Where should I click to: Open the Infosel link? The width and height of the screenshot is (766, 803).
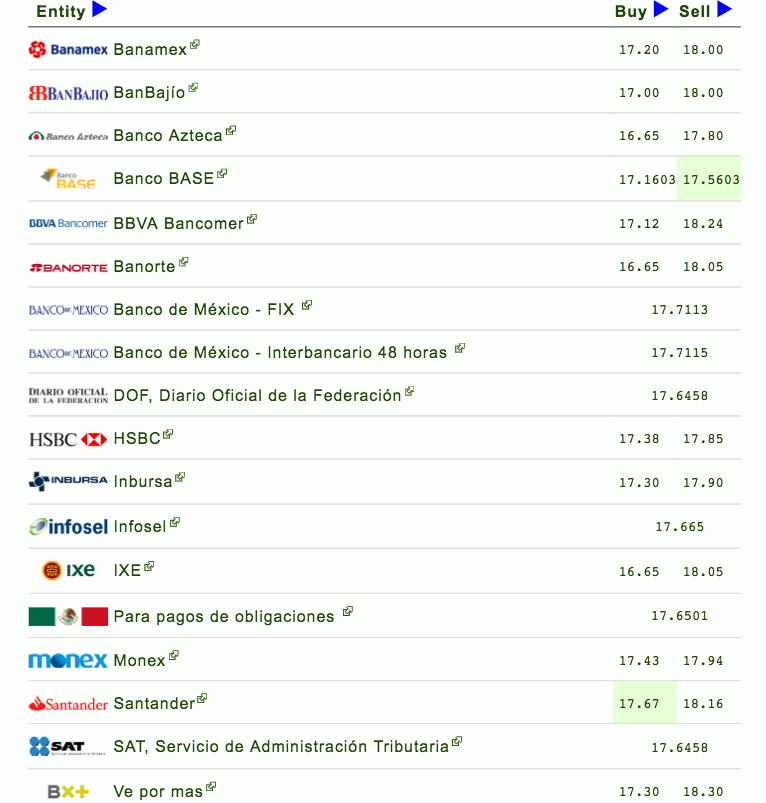click(x=140, y=526)
